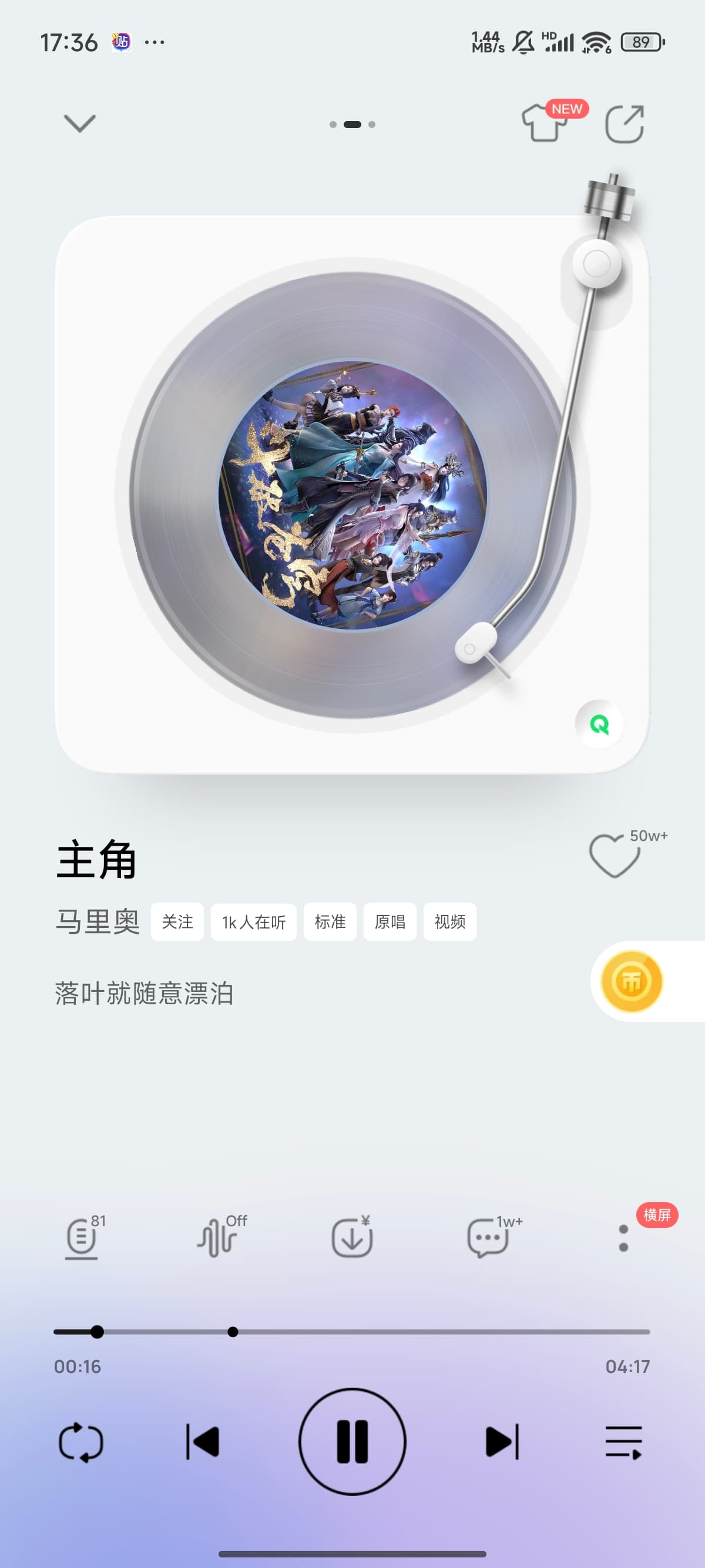
Task: Open the sound effects icon marked Off
Action: point(218,1238)
